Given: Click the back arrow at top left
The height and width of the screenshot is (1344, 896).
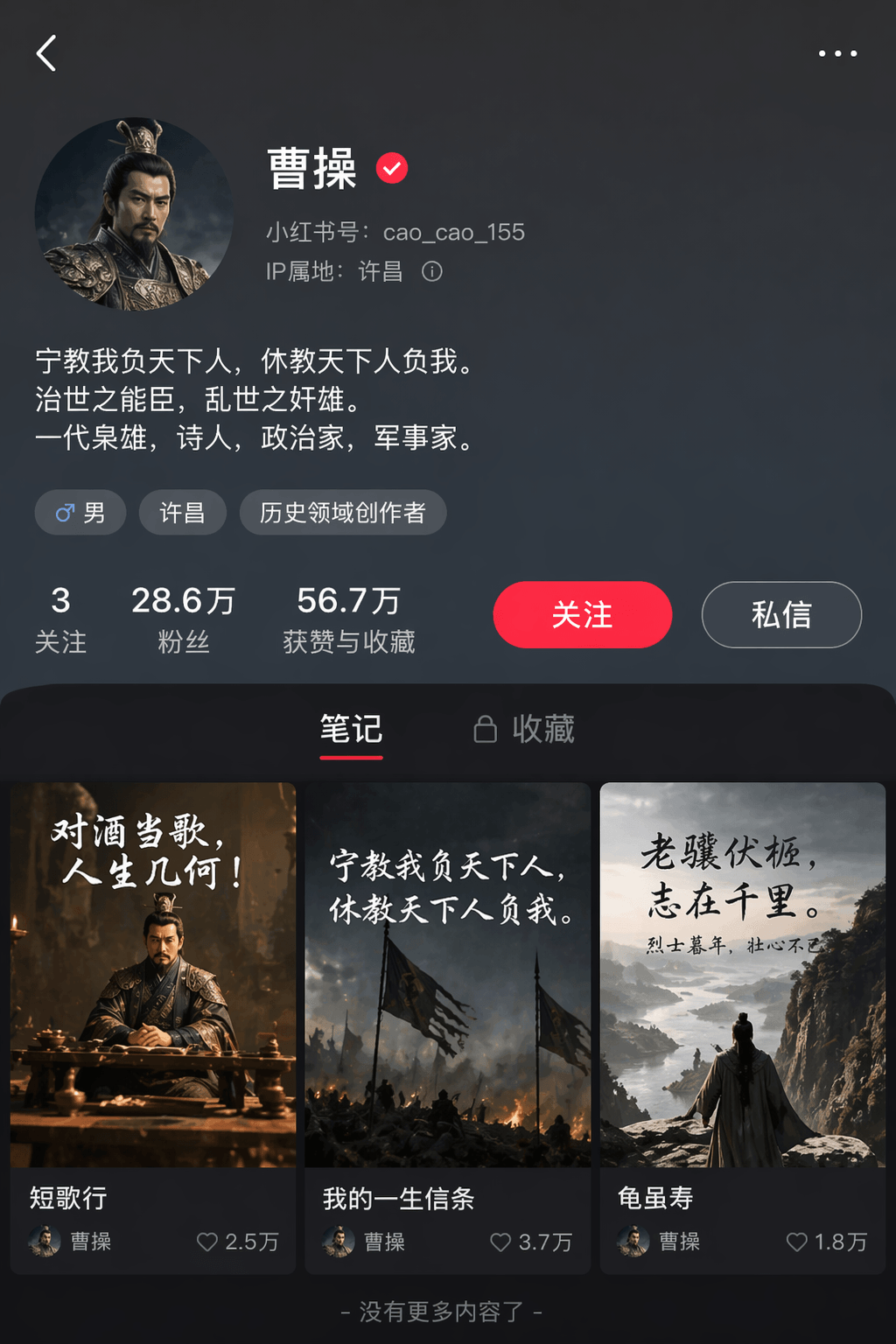Looking at the screenshot, I should click(x=46, y=53).
